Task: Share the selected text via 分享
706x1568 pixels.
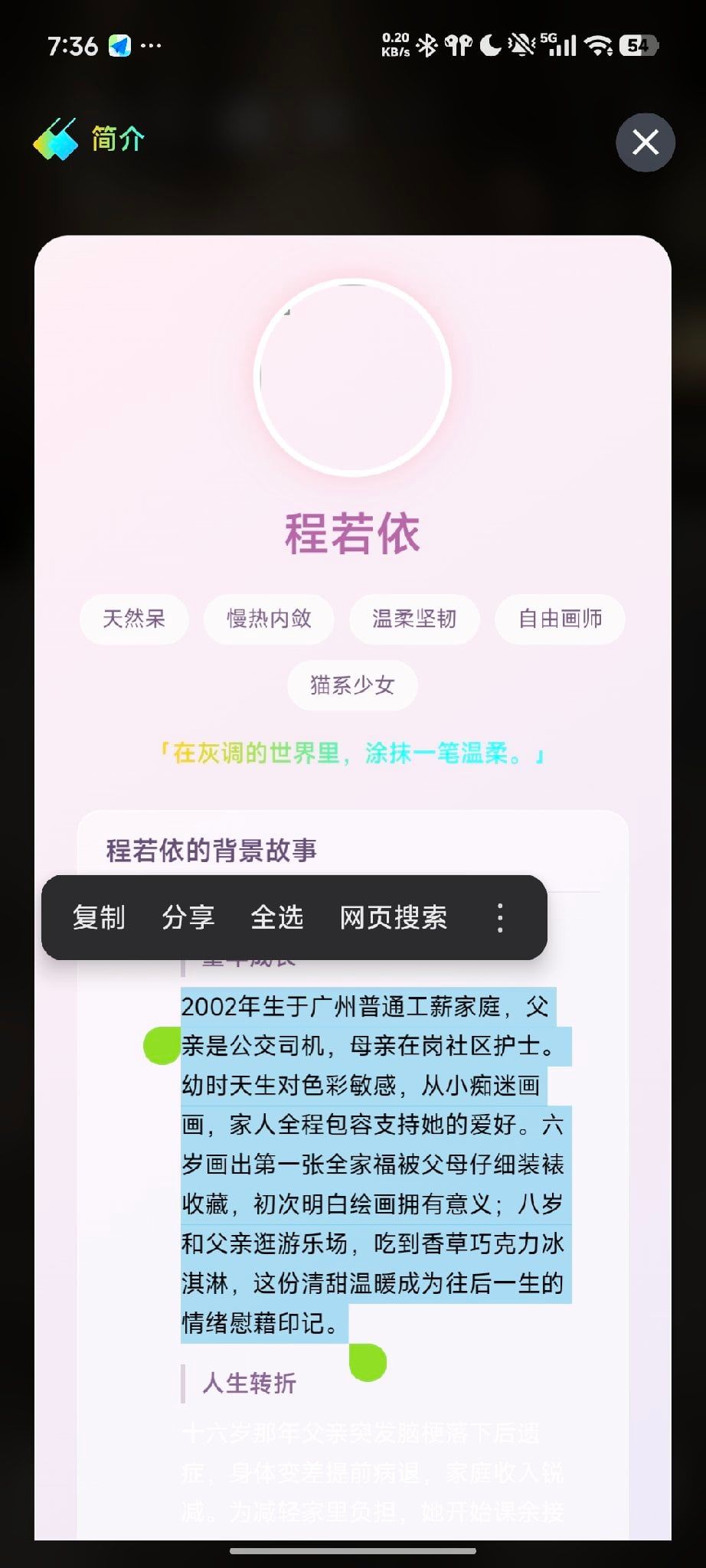Action: [188, 917]
